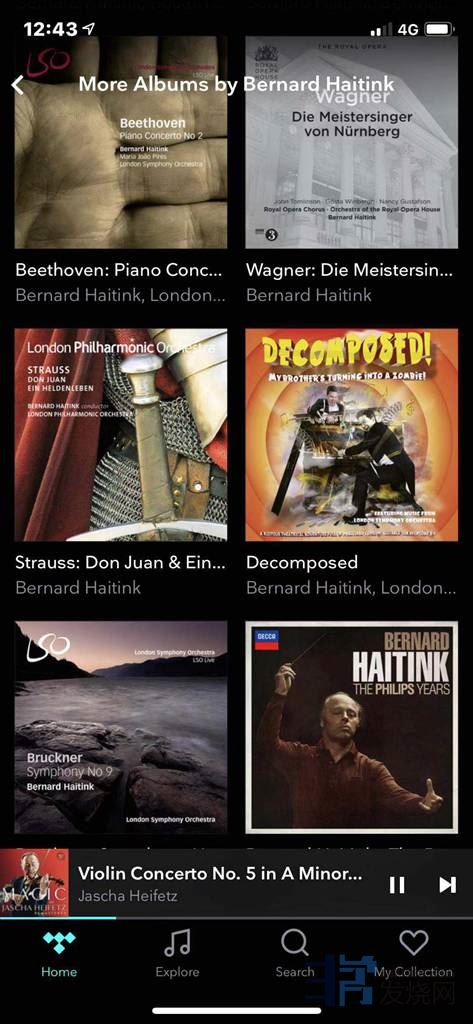This screenshot has height=1024, width=473.
Task: Switch to the My Collection tab
Action: click(413, 954)
